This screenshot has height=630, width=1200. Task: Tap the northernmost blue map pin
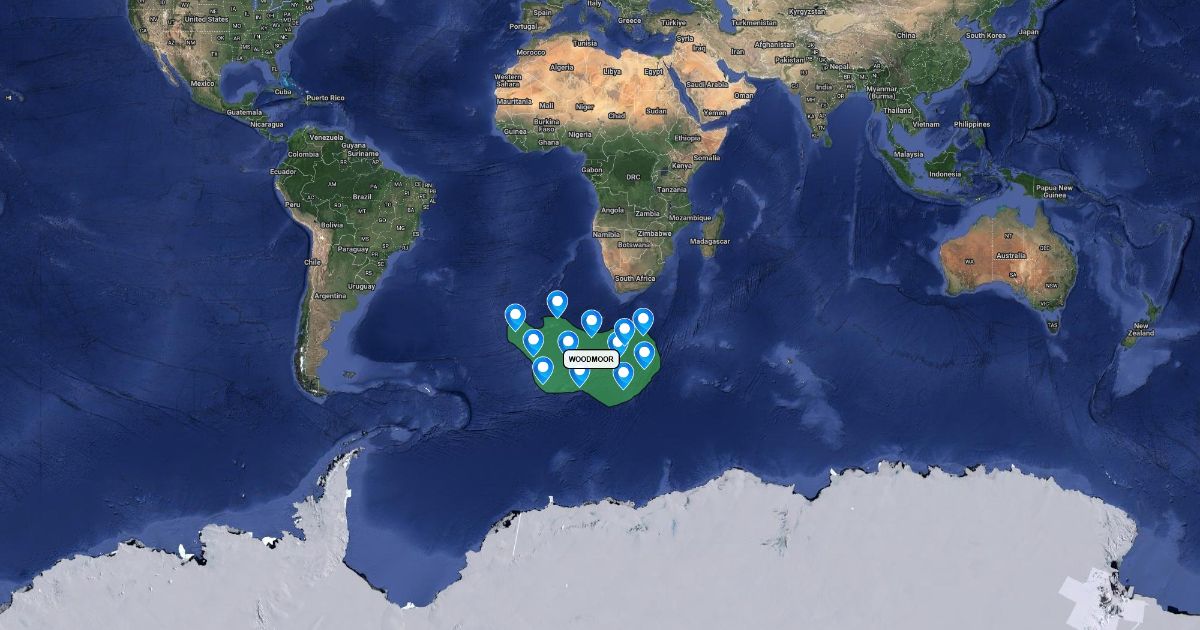[x=557, y=302]
